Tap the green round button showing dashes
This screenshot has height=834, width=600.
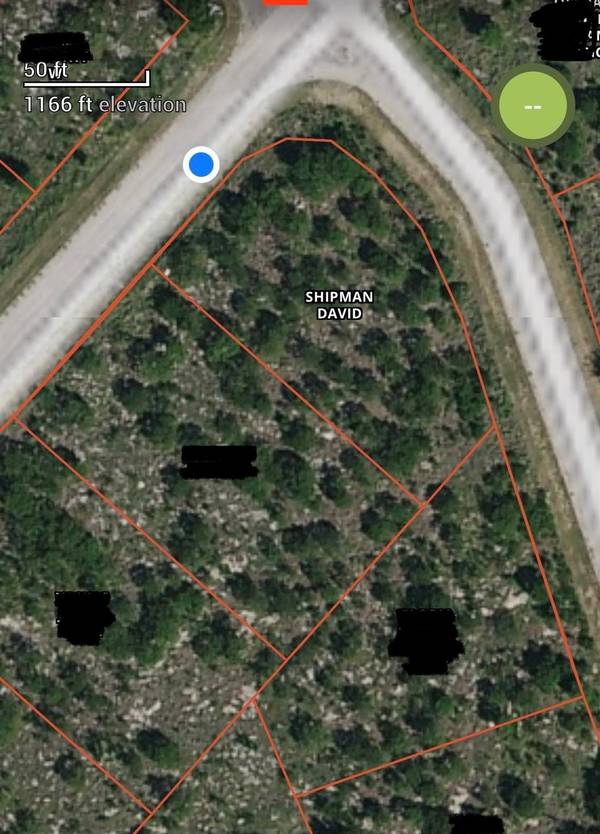point(532,107)
